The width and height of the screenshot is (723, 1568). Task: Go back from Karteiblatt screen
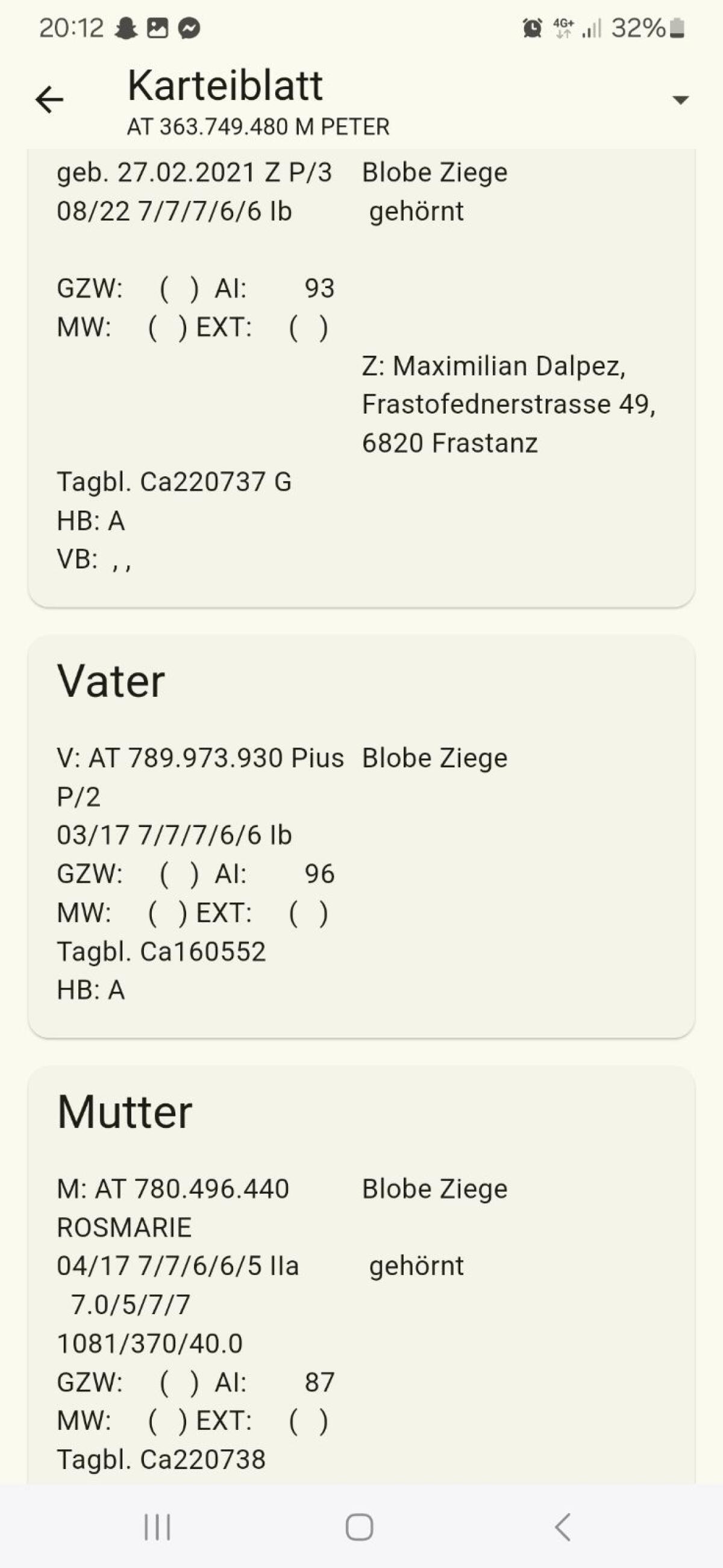pos(49,100)
